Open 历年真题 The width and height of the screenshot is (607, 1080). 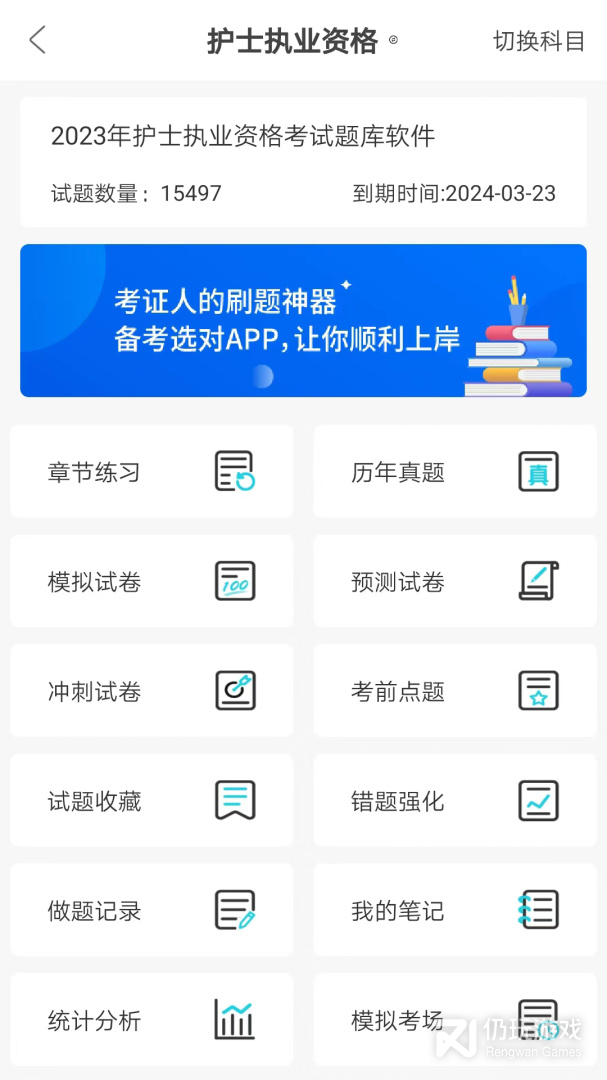point(455,472)
